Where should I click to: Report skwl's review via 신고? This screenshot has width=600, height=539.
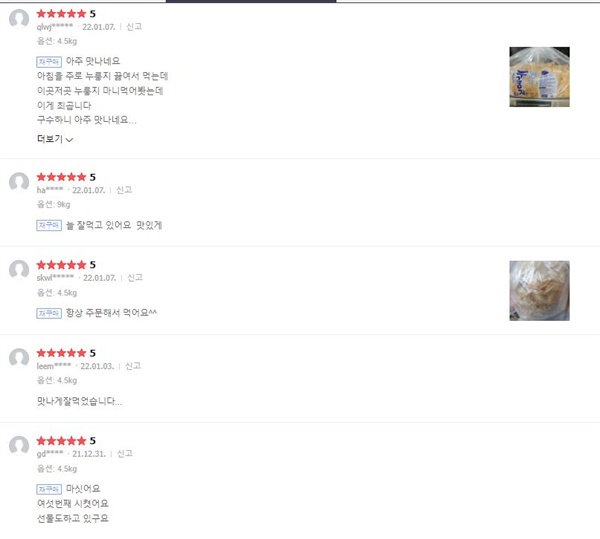point(135,278)
